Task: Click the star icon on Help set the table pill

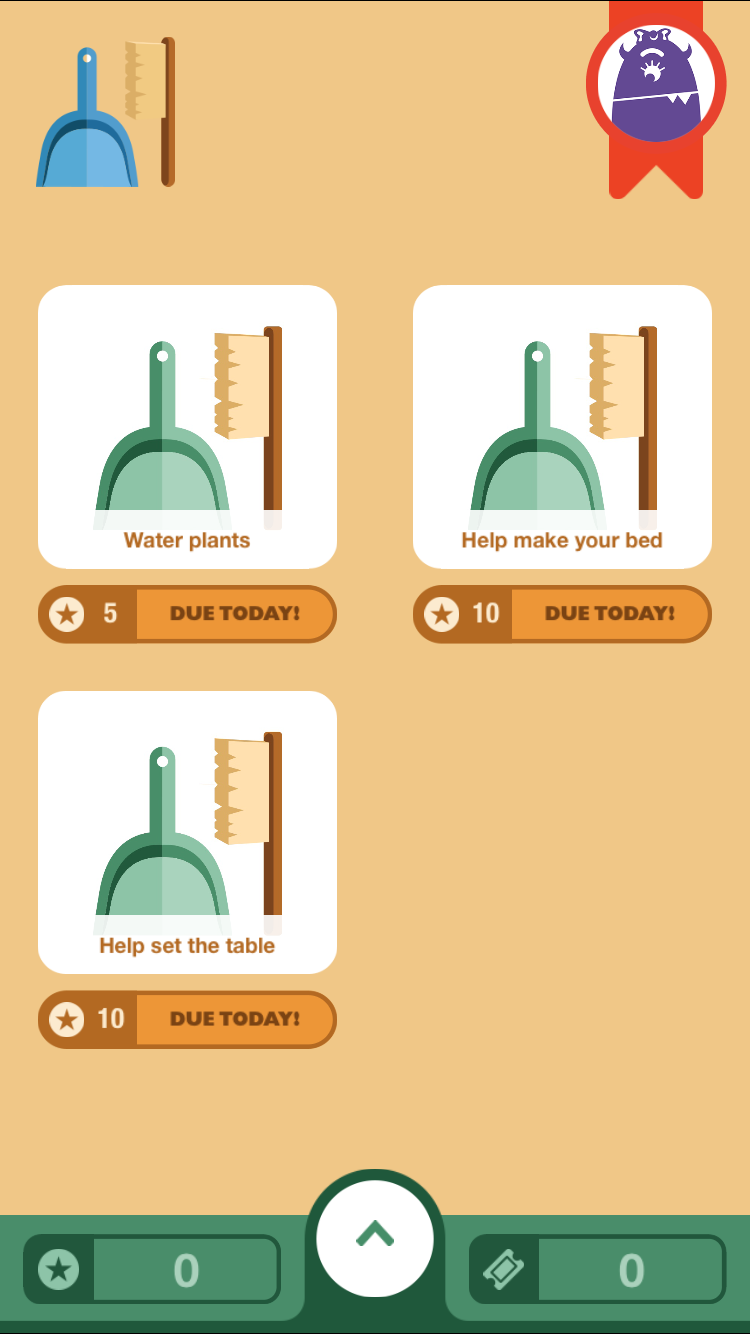Action: [67, 1019]
